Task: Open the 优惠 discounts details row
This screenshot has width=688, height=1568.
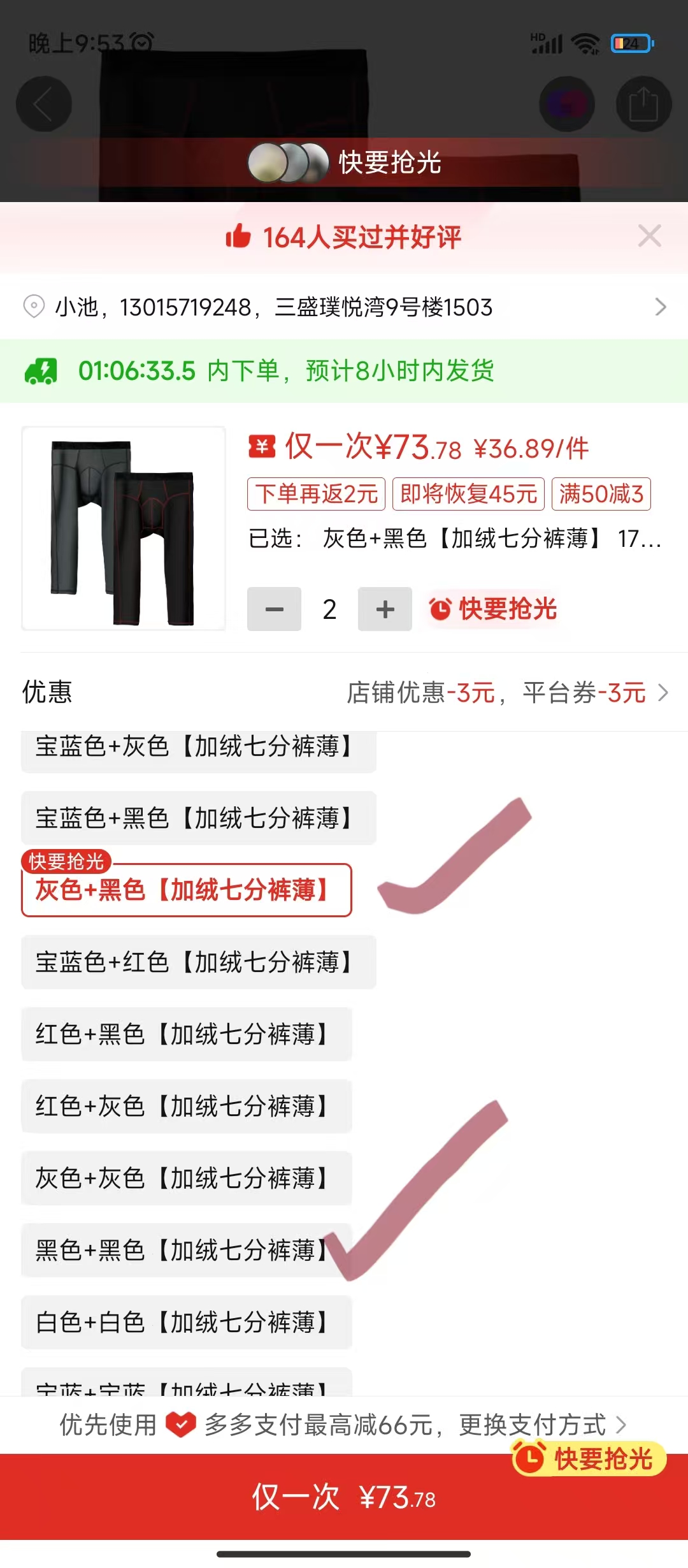Action: click(344, 692)
